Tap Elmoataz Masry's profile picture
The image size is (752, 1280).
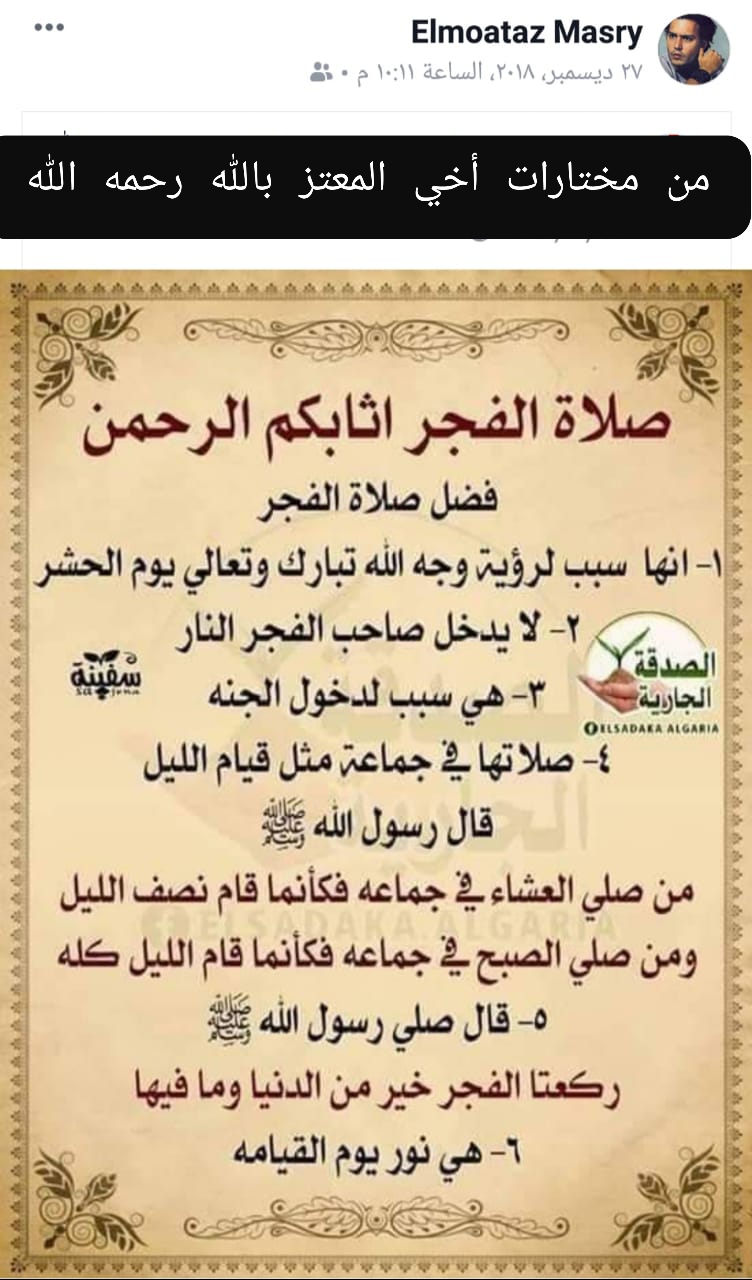pos(693,48)
